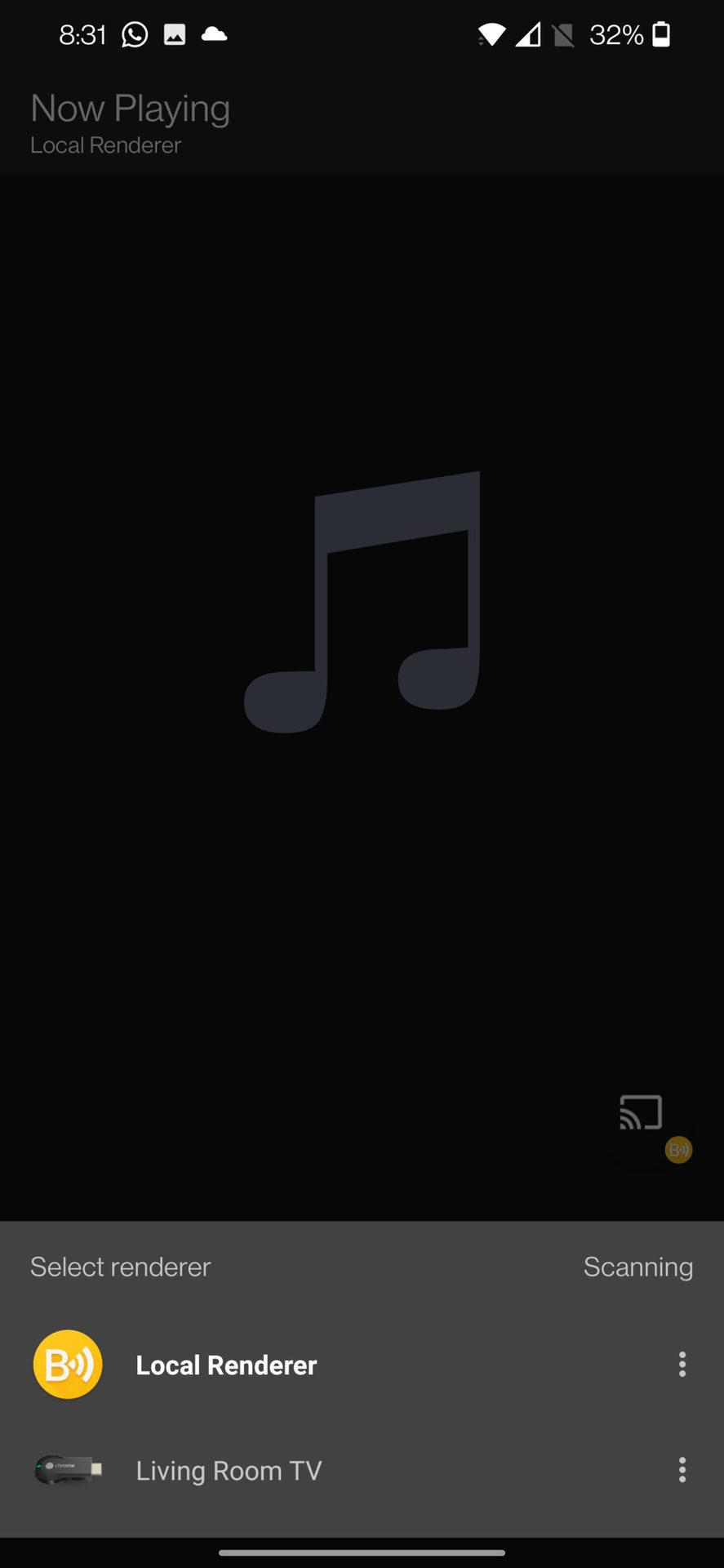Open more options for Living Room TV
724x1568 pixels.
coord(682,1470)
